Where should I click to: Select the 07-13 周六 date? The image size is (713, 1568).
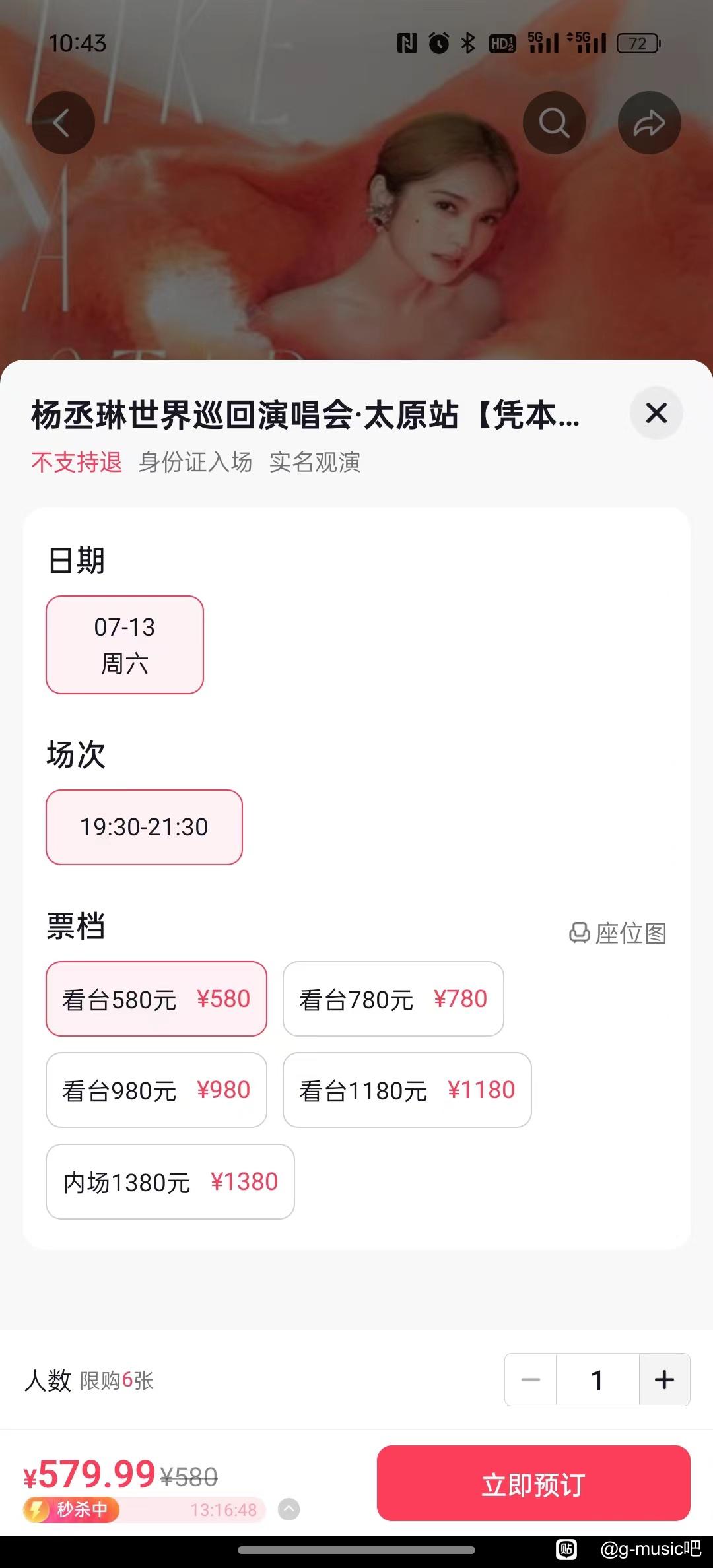pos(125,645)
